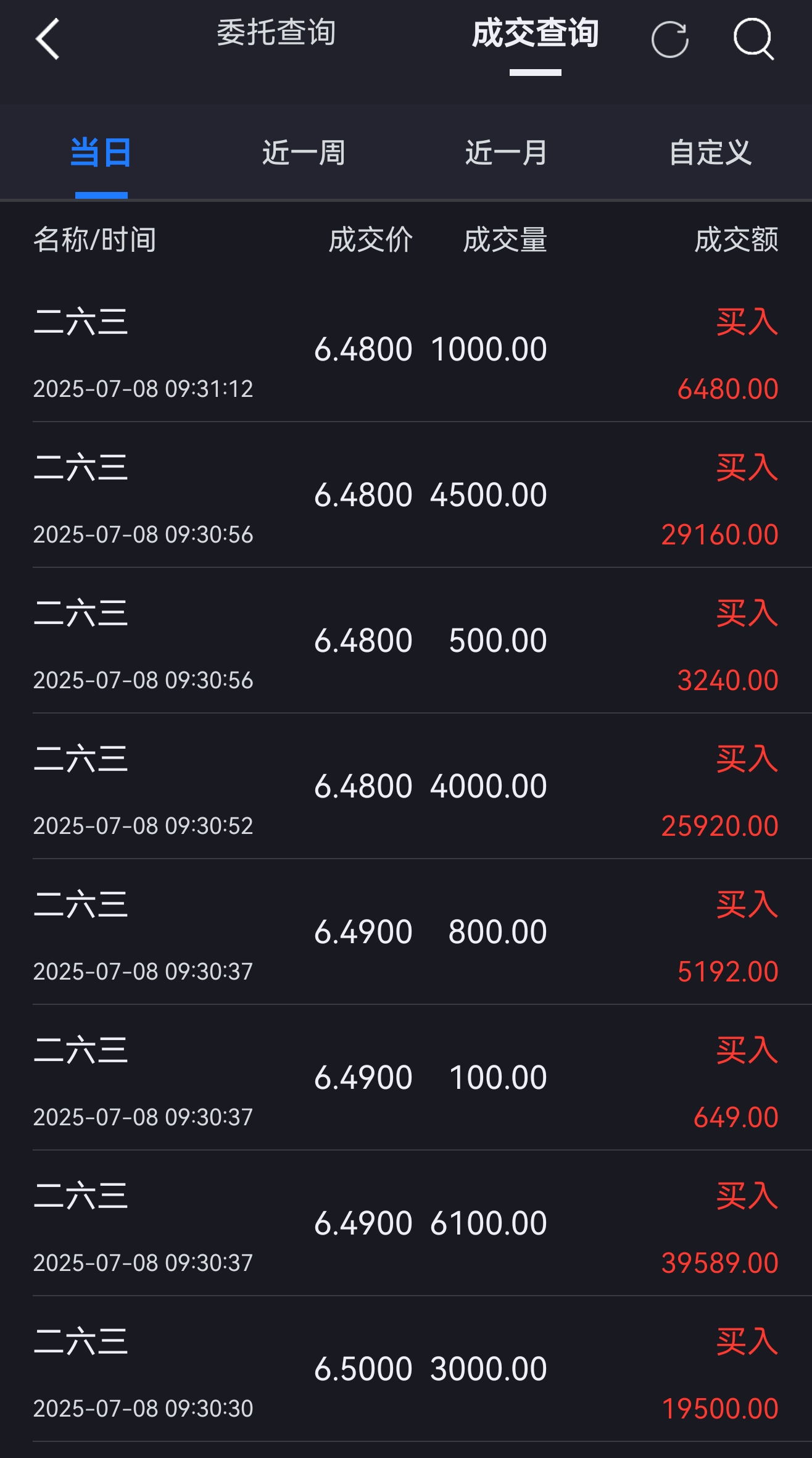Open the 100.00 volume trade record
This screenshot has height=1458, width=812.
coord(406,1078)
